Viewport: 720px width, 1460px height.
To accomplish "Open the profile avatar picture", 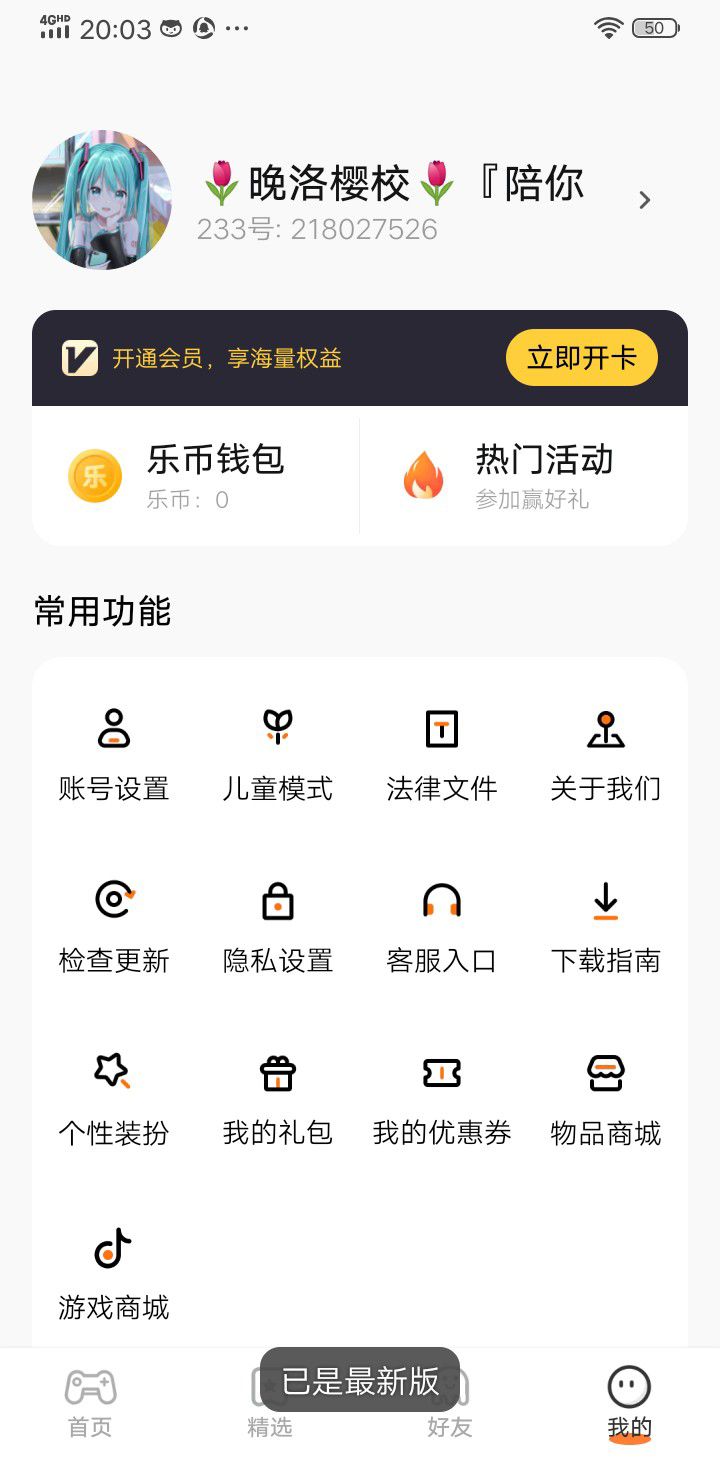I will click(x=102, y=200).
